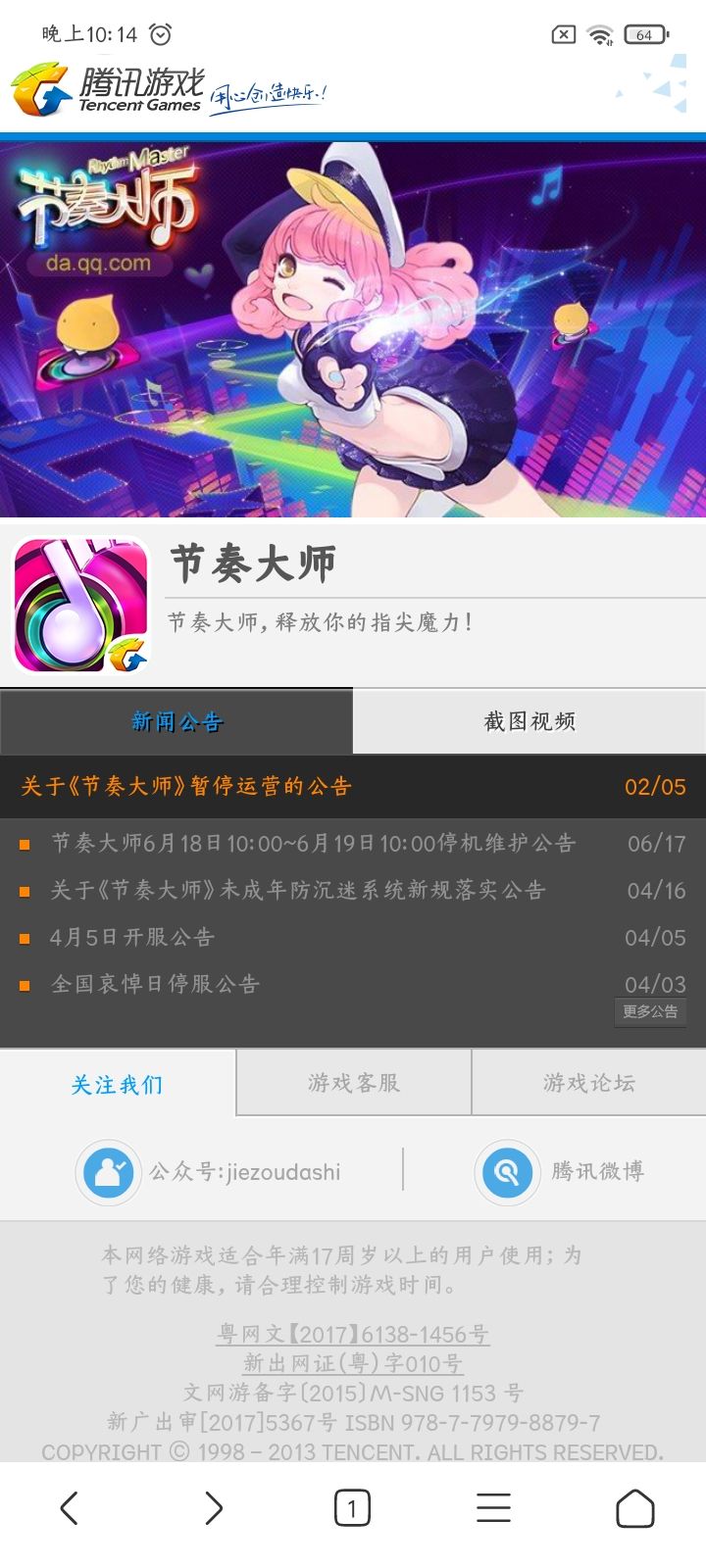706x1568 pixels.
Task: Open the 游戏客服 tab
Action: point(352,1083)
